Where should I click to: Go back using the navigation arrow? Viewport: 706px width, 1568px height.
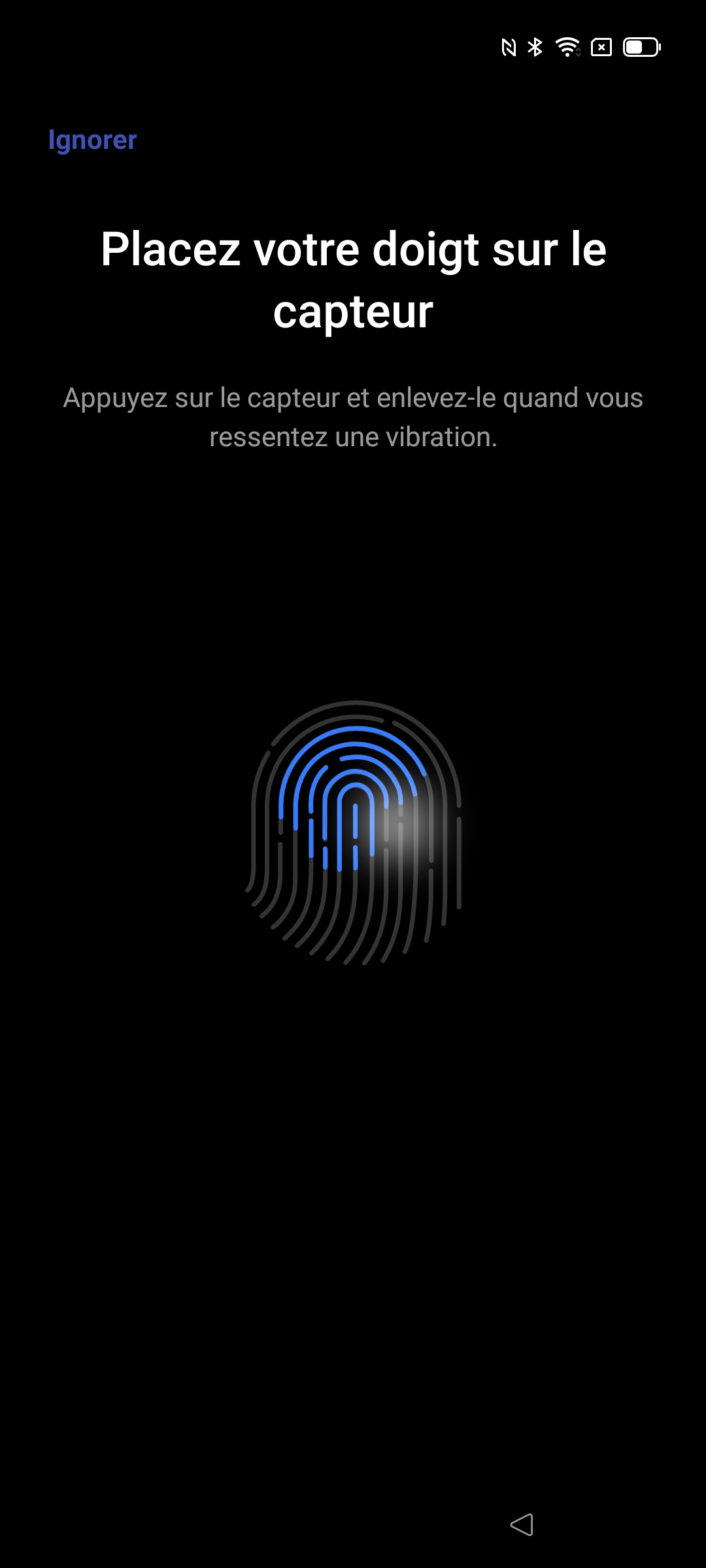522,1525
